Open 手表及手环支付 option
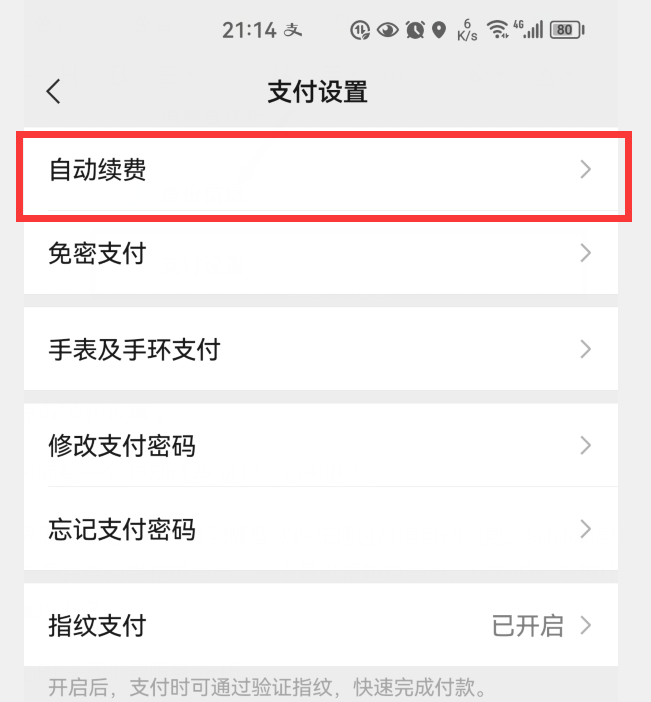The height and width of the screenshot is (702, 651). click(320, 349)
